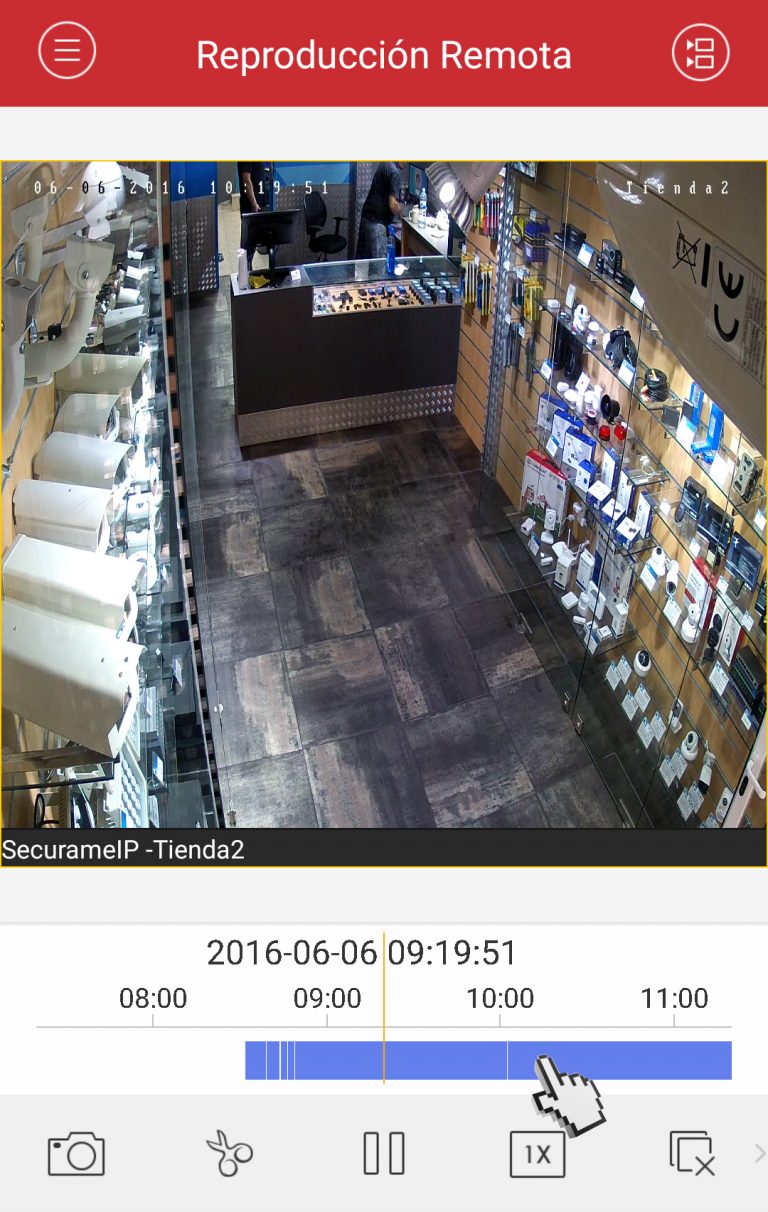Open the camera list selector

(x=700, y=51)
